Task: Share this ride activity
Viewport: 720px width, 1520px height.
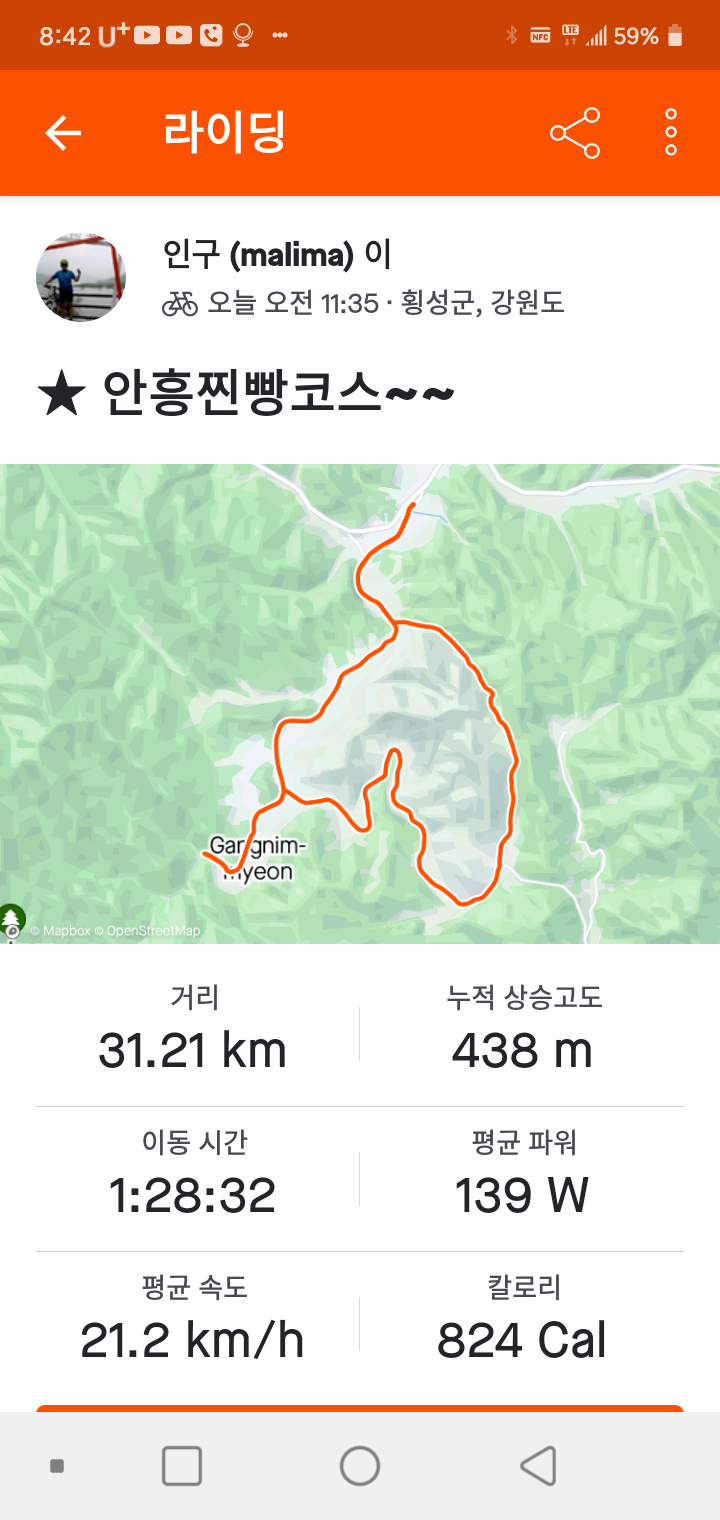Action: (575, 133)
